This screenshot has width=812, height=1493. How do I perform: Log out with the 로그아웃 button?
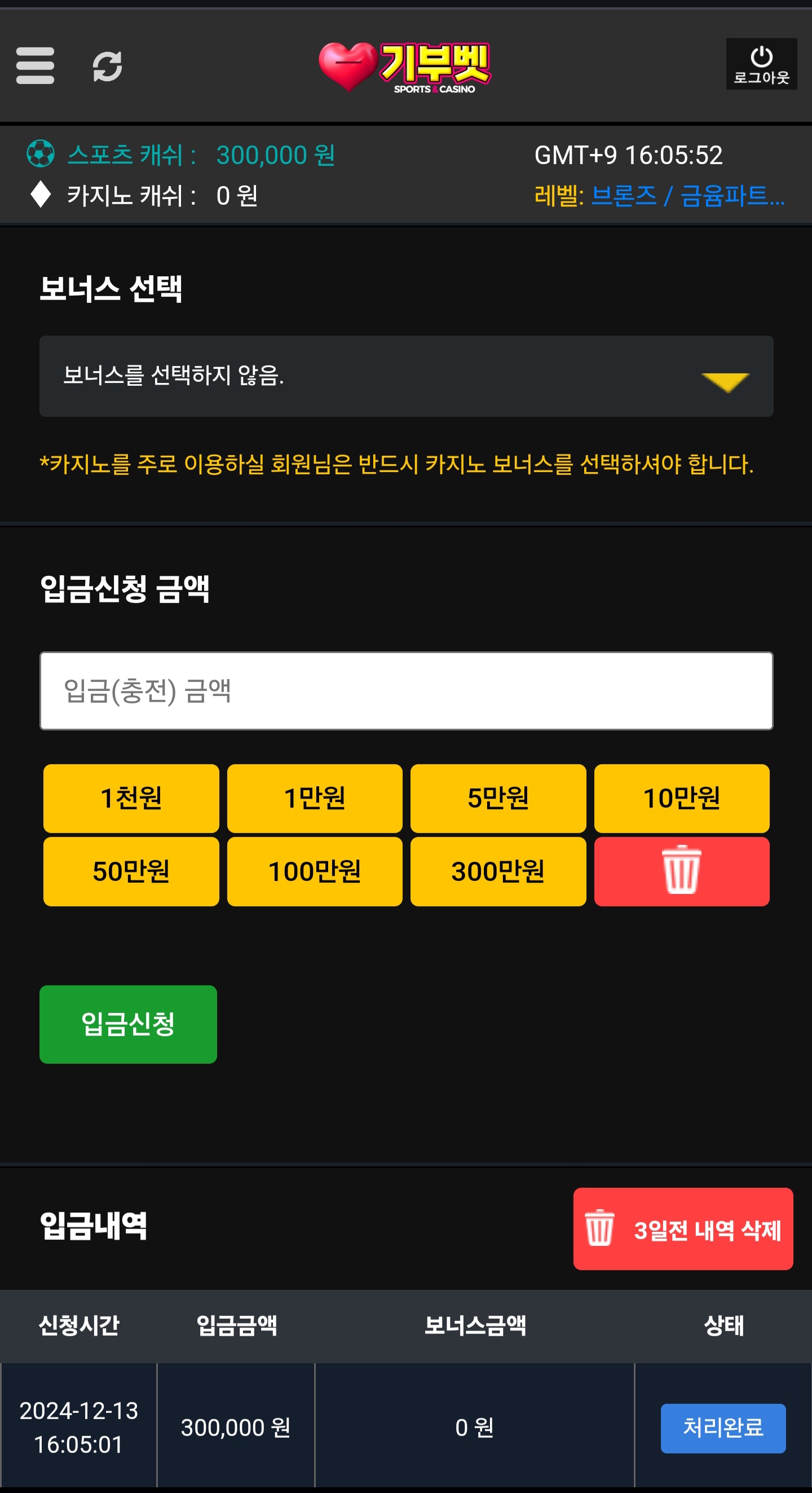761,64
